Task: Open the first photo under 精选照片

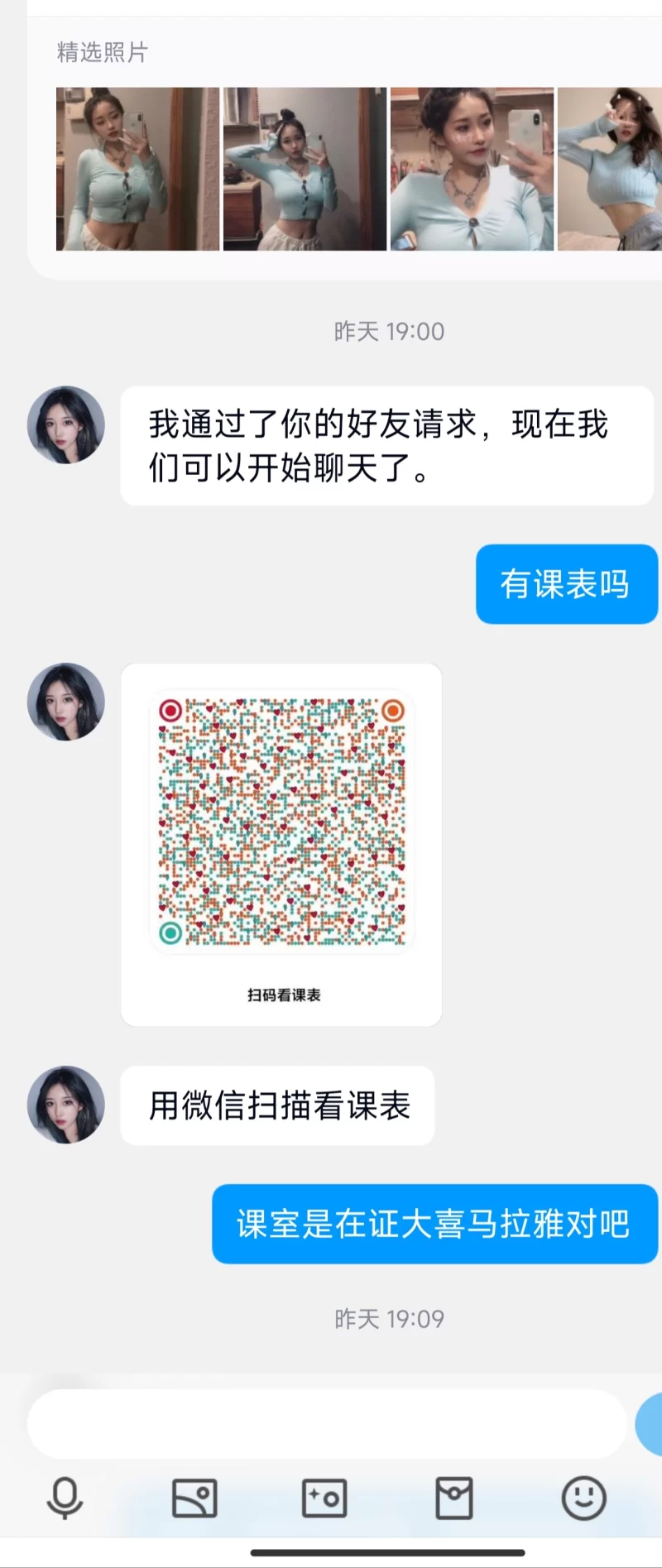Action: coord(137,169)
